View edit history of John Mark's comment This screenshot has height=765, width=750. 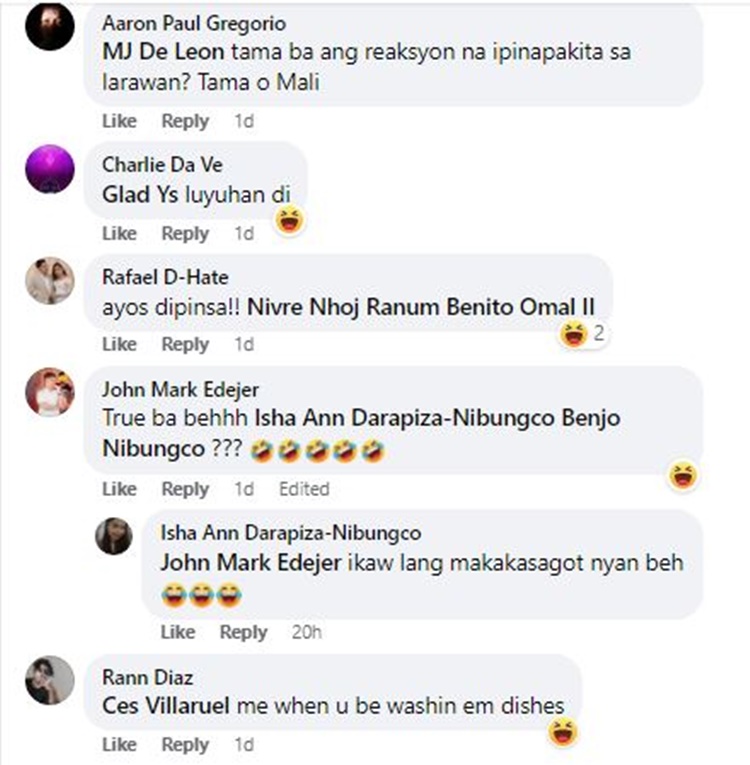pyautogui.click(x=304, y=489)
